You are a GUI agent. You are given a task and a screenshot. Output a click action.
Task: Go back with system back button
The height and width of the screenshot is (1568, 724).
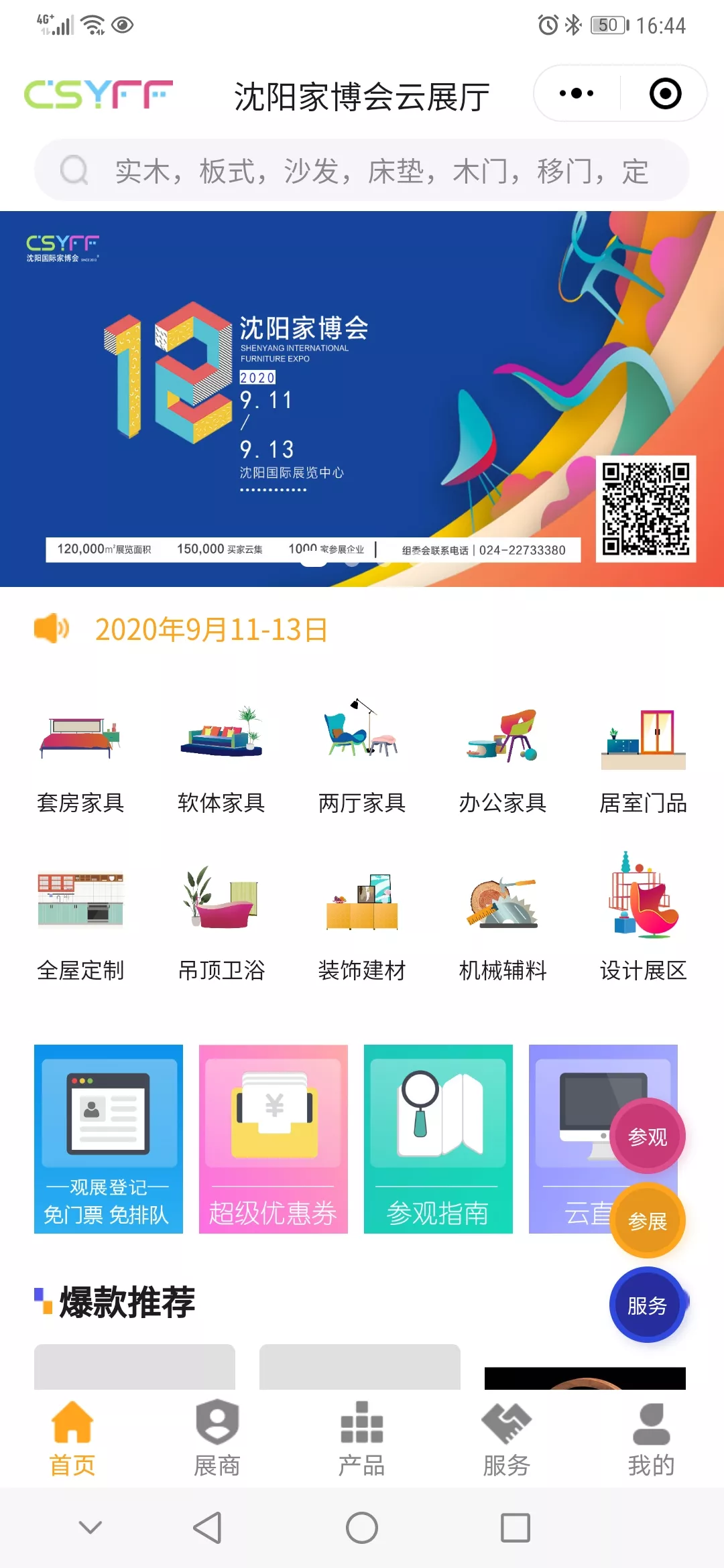point(208,1528)
